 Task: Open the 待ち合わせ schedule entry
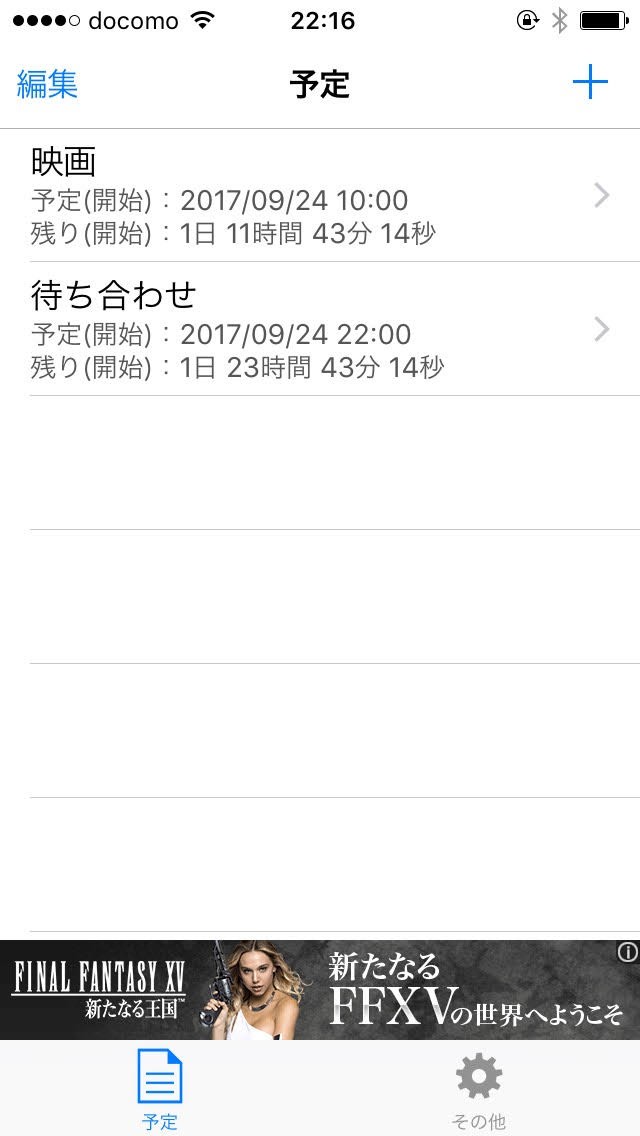(x=320, y=329)
